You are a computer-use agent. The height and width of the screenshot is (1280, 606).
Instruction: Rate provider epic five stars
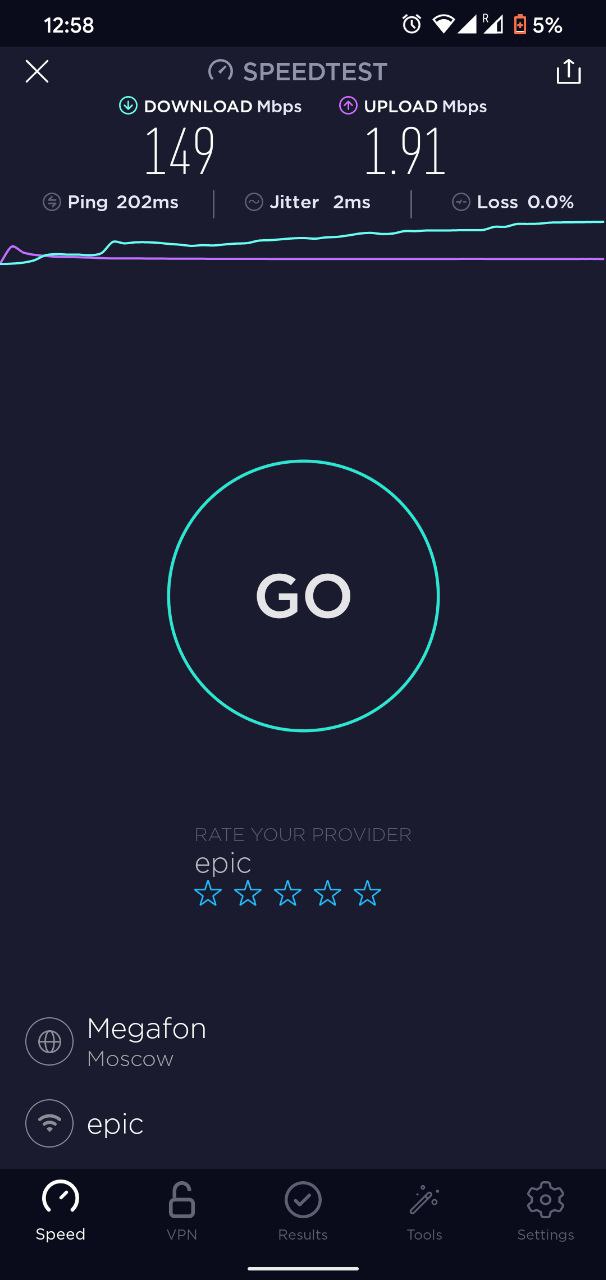coord(368,893)
